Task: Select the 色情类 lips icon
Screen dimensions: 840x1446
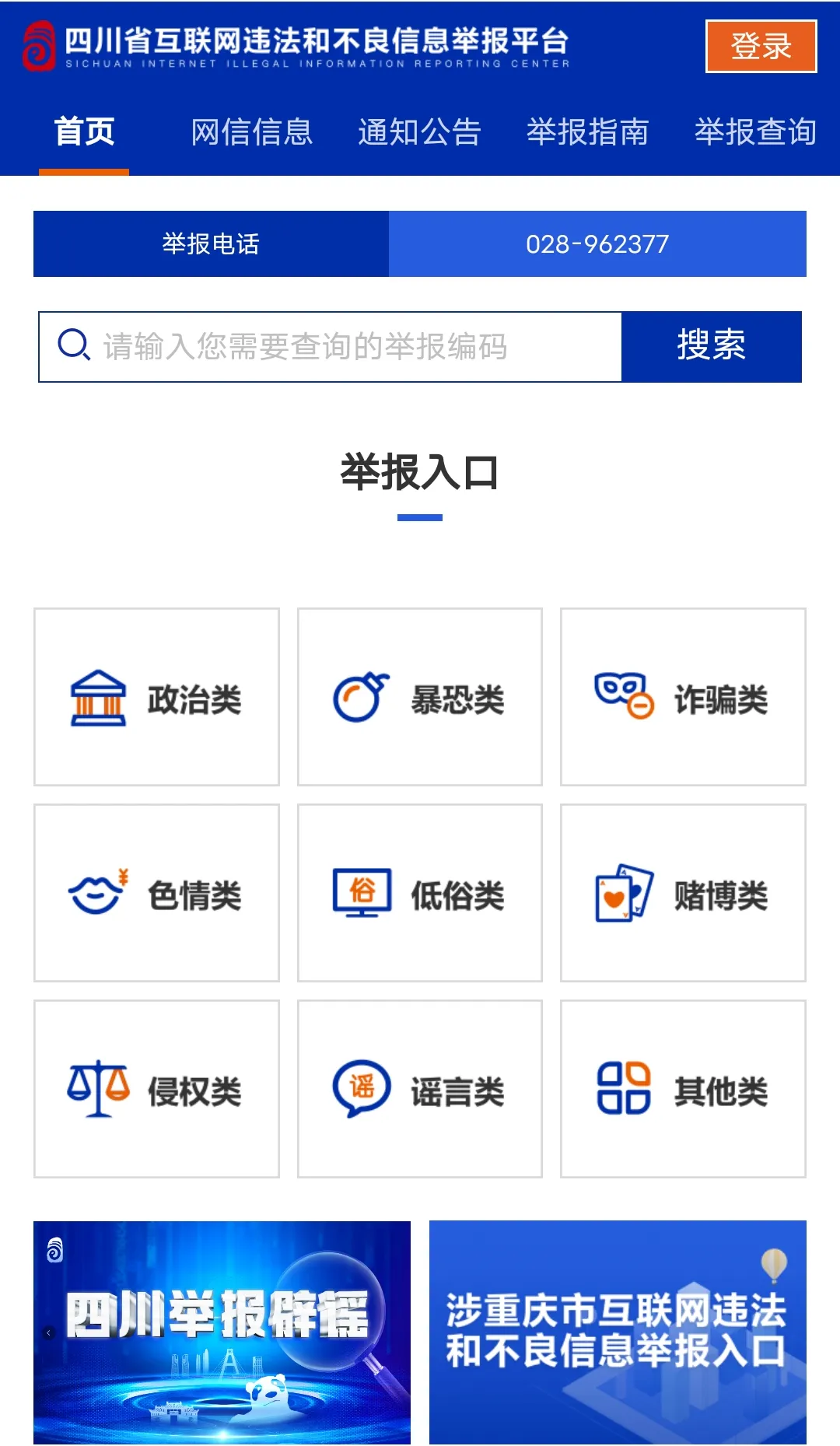Action: [100, 895]
